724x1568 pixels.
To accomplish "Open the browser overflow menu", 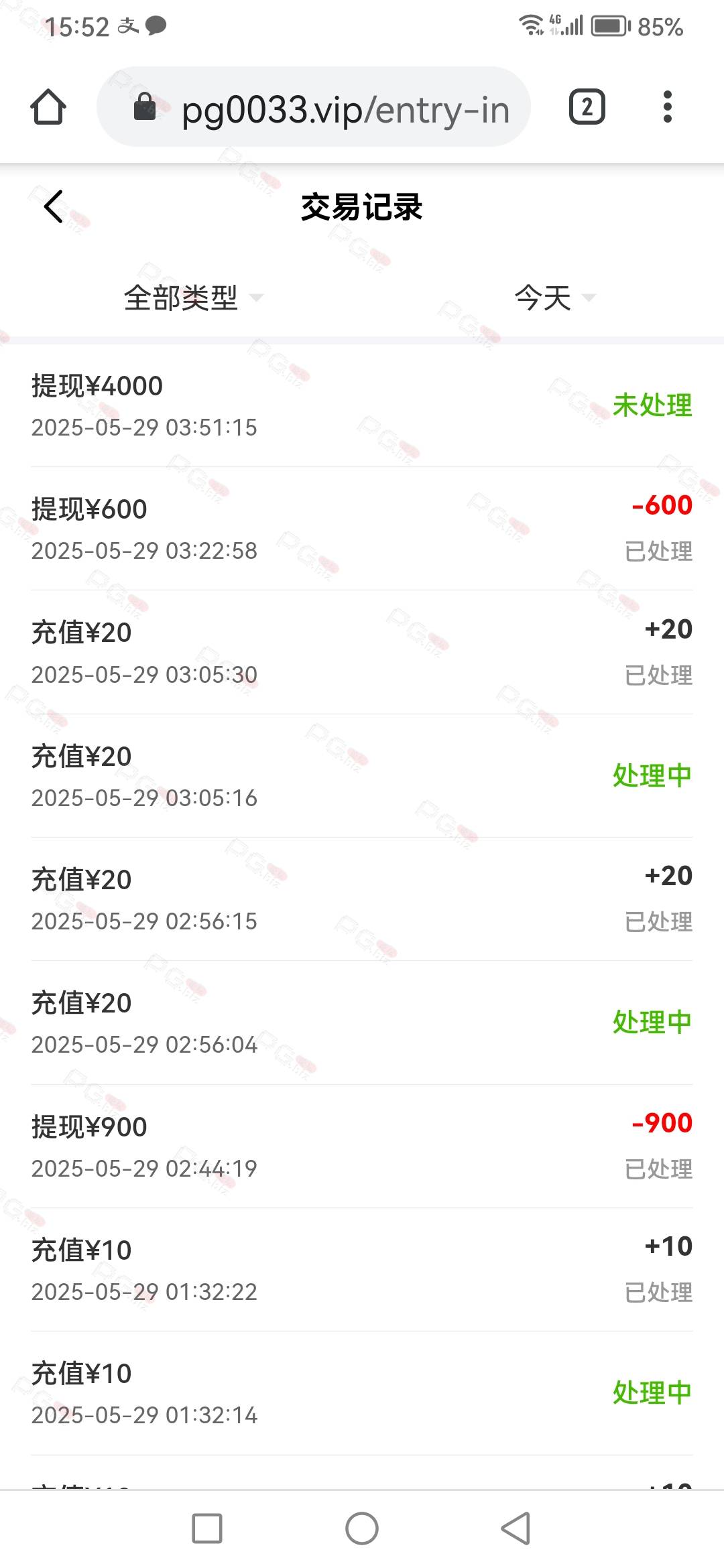I will pyautogui.click(x=667, y=107).
